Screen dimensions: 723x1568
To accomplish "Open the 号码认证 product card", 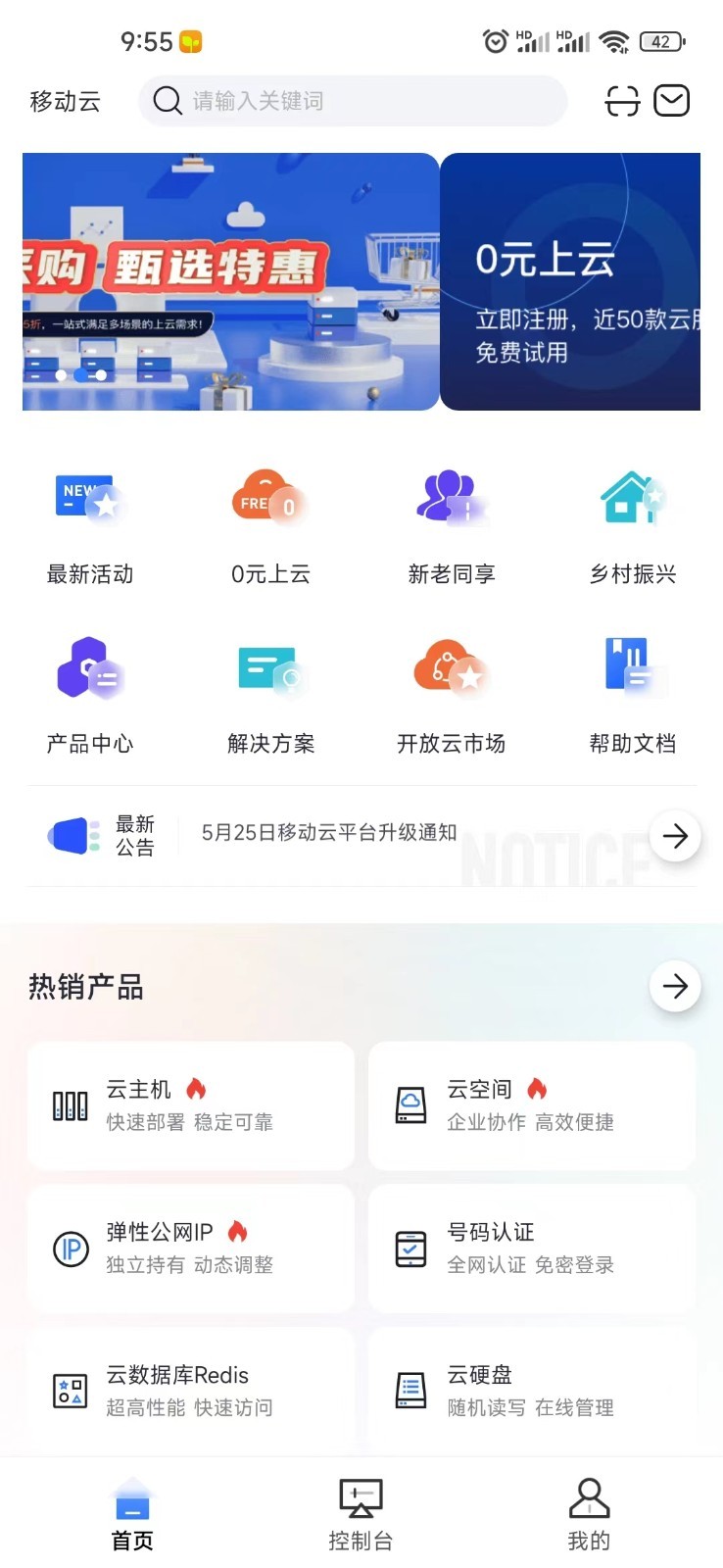I will [x=532, y=1249].
